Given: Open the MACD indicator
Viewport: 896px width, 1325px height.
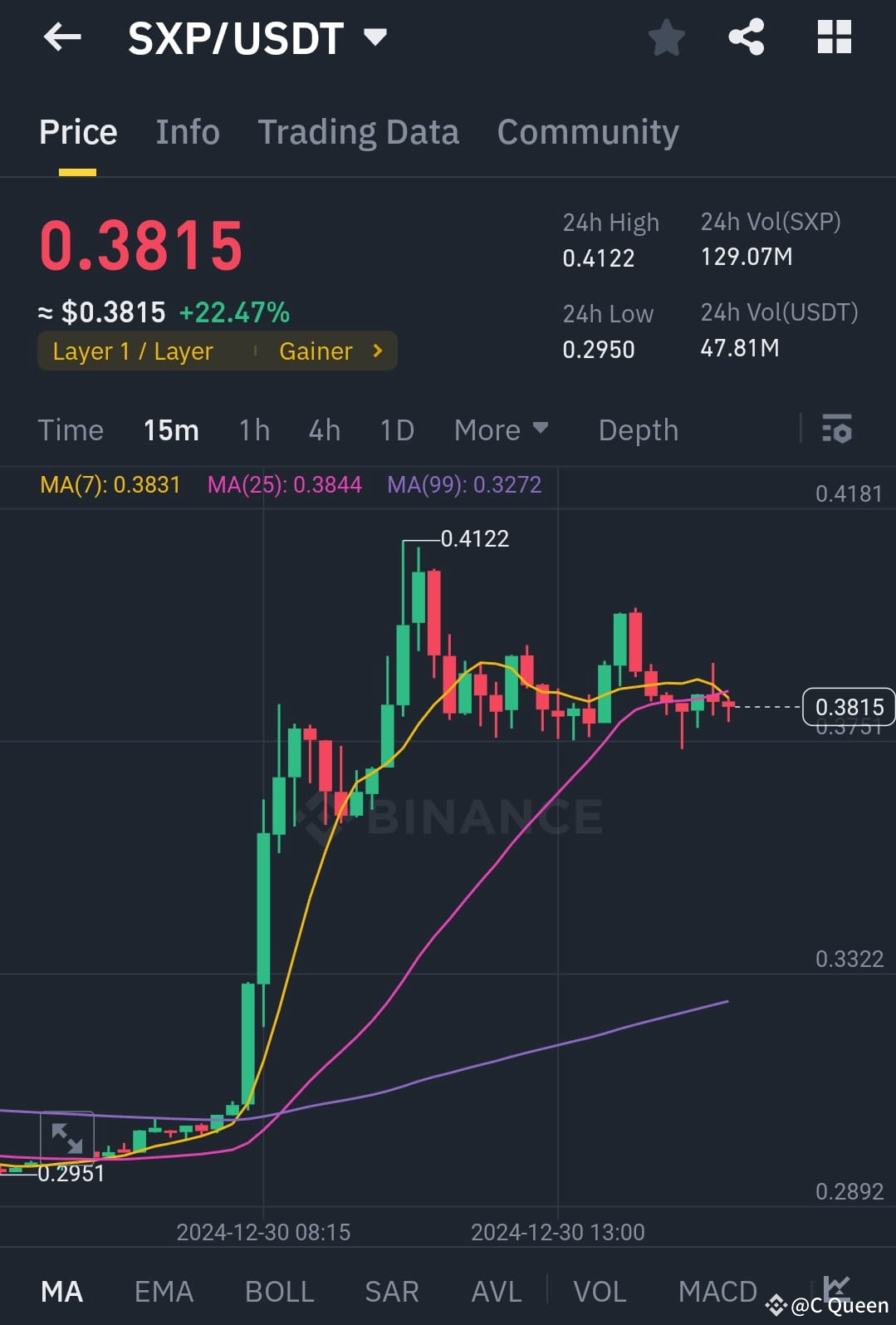Looking at the screenshot, I should [x=717, y=1290].
